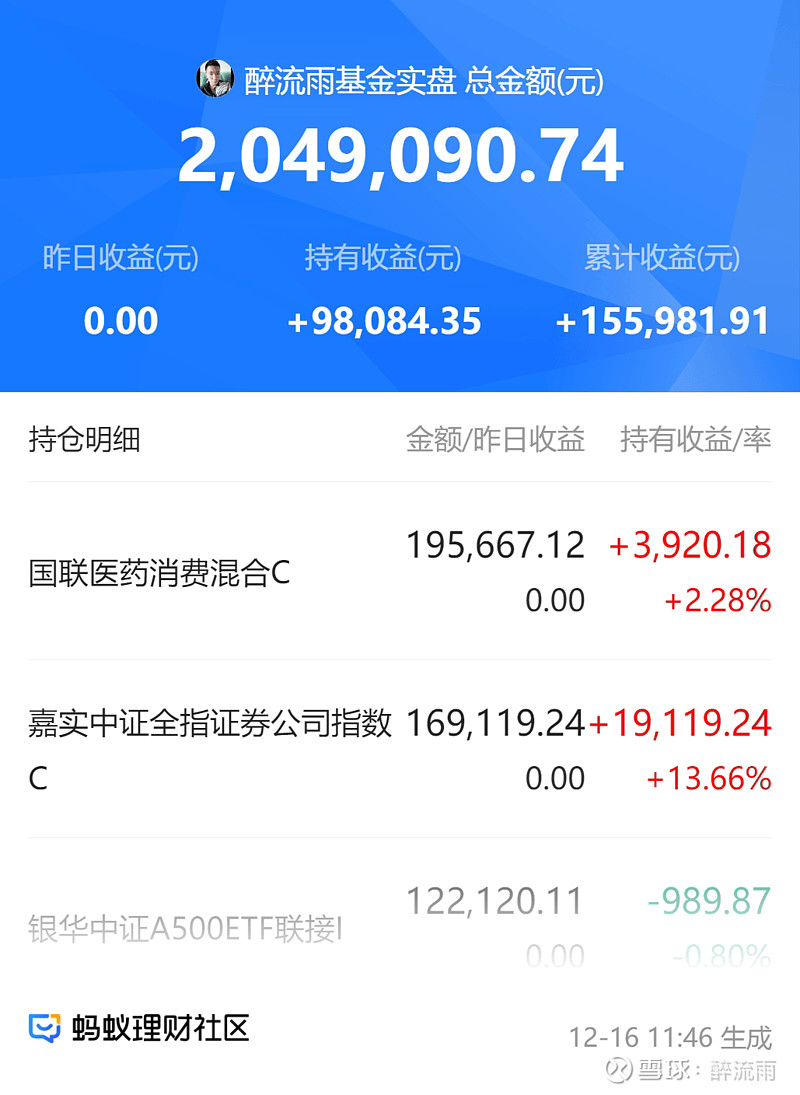Screen dimensions: 800x1095
Task: Toggle display of +98,084.35 holding gains
Action: click(383, 321)
